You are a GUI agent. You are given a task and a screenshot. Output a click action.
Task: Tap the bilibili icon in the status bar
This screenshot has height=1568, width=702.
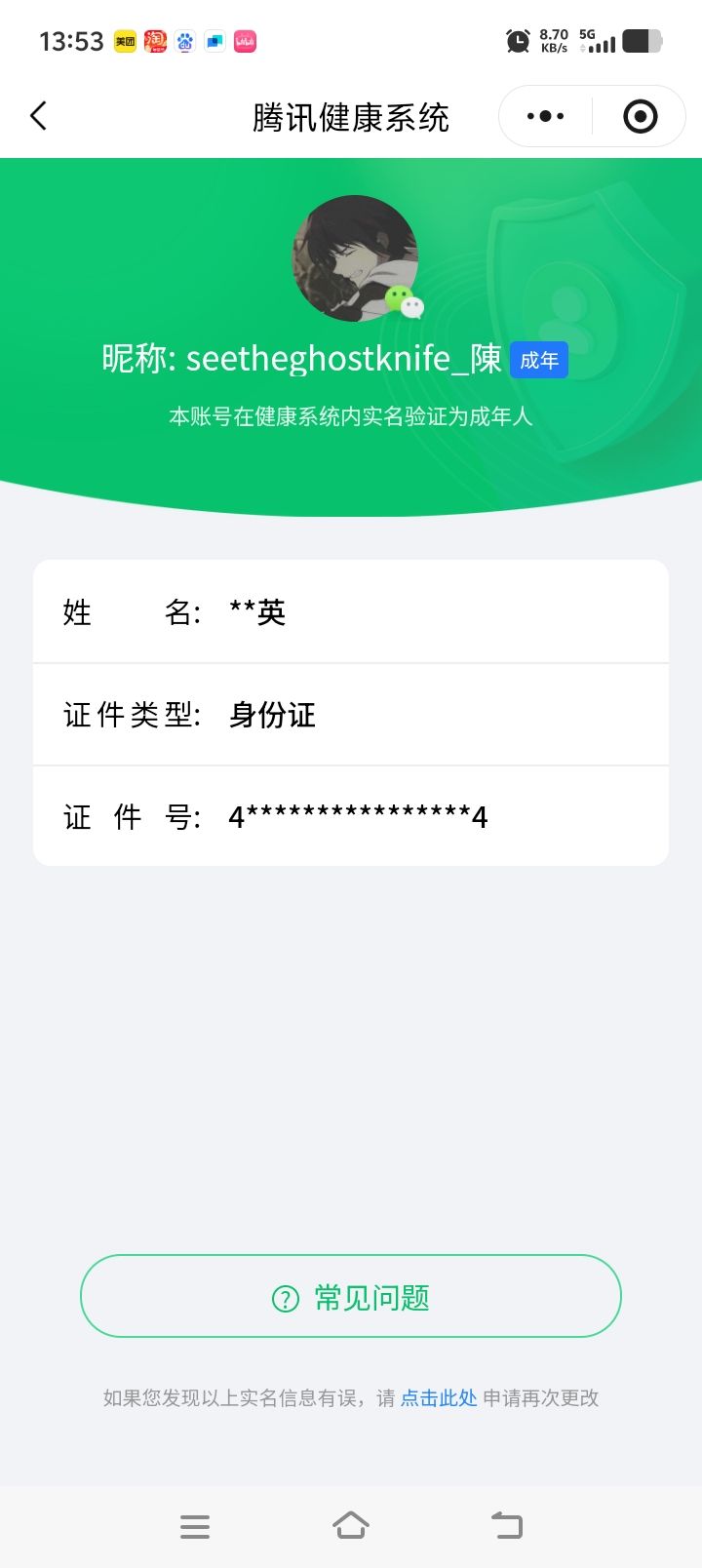[x=244, y=41]
